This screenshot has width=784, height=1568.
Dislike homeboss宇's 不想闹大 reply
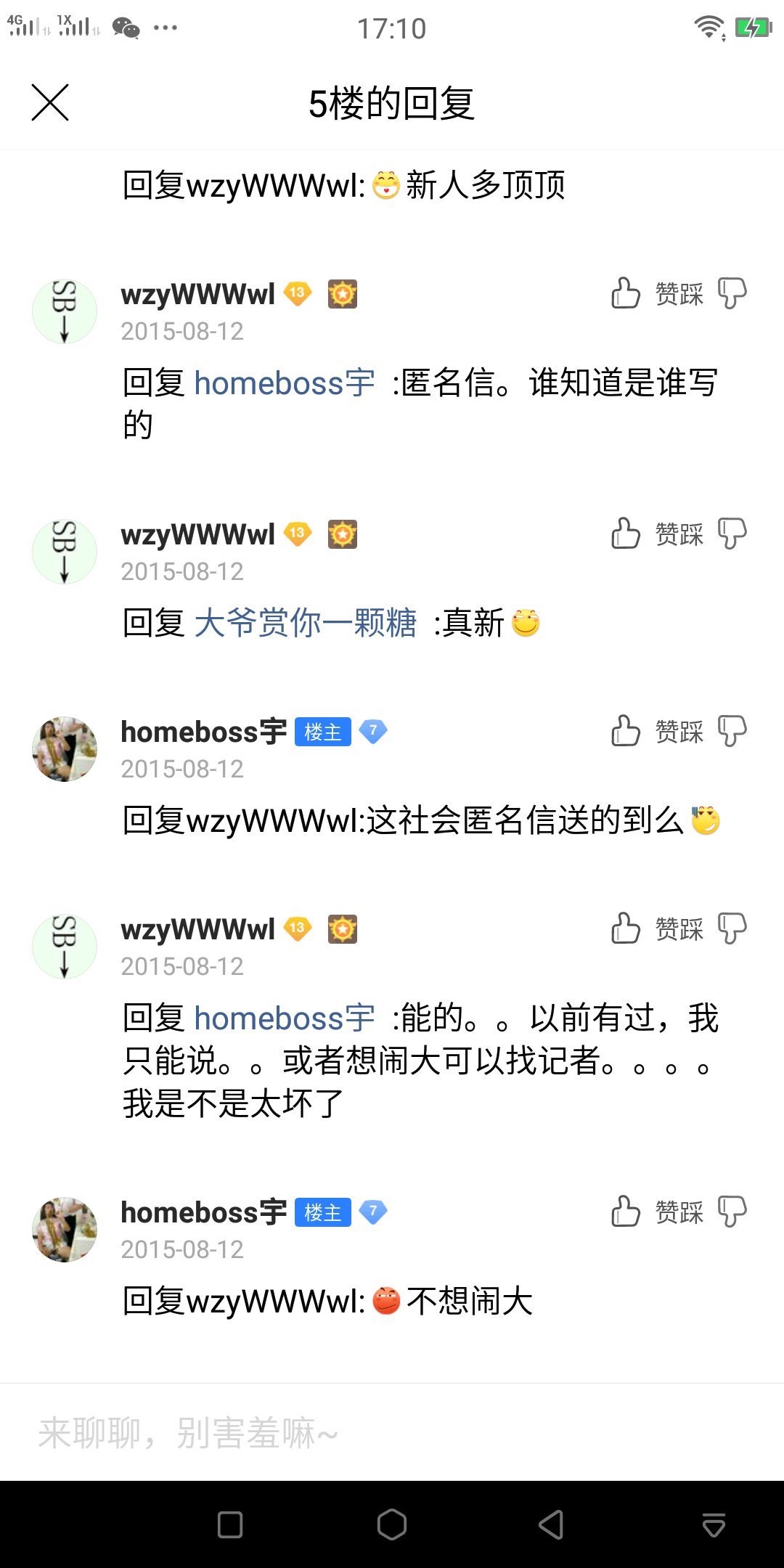(x=732, y=1212)
